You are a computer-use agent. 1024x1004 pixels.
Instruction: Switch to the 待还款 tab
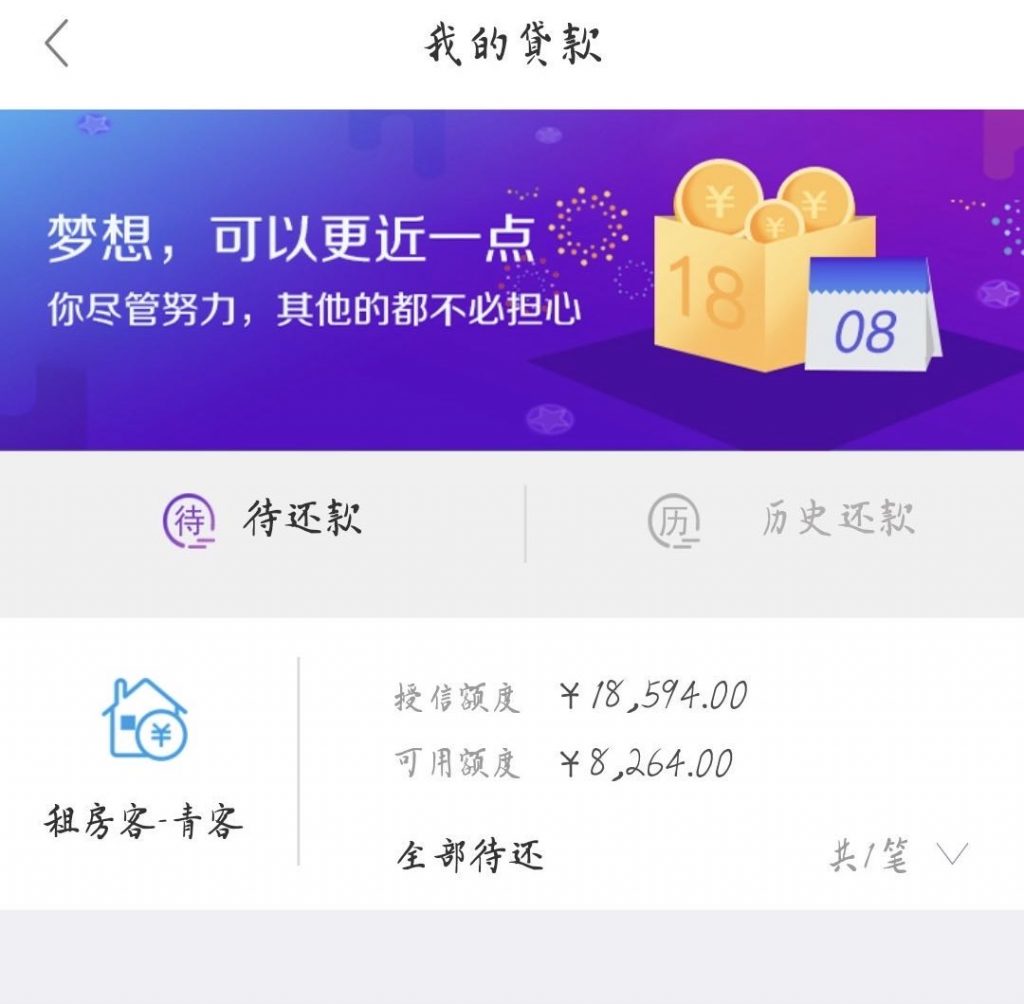[262, 520]
